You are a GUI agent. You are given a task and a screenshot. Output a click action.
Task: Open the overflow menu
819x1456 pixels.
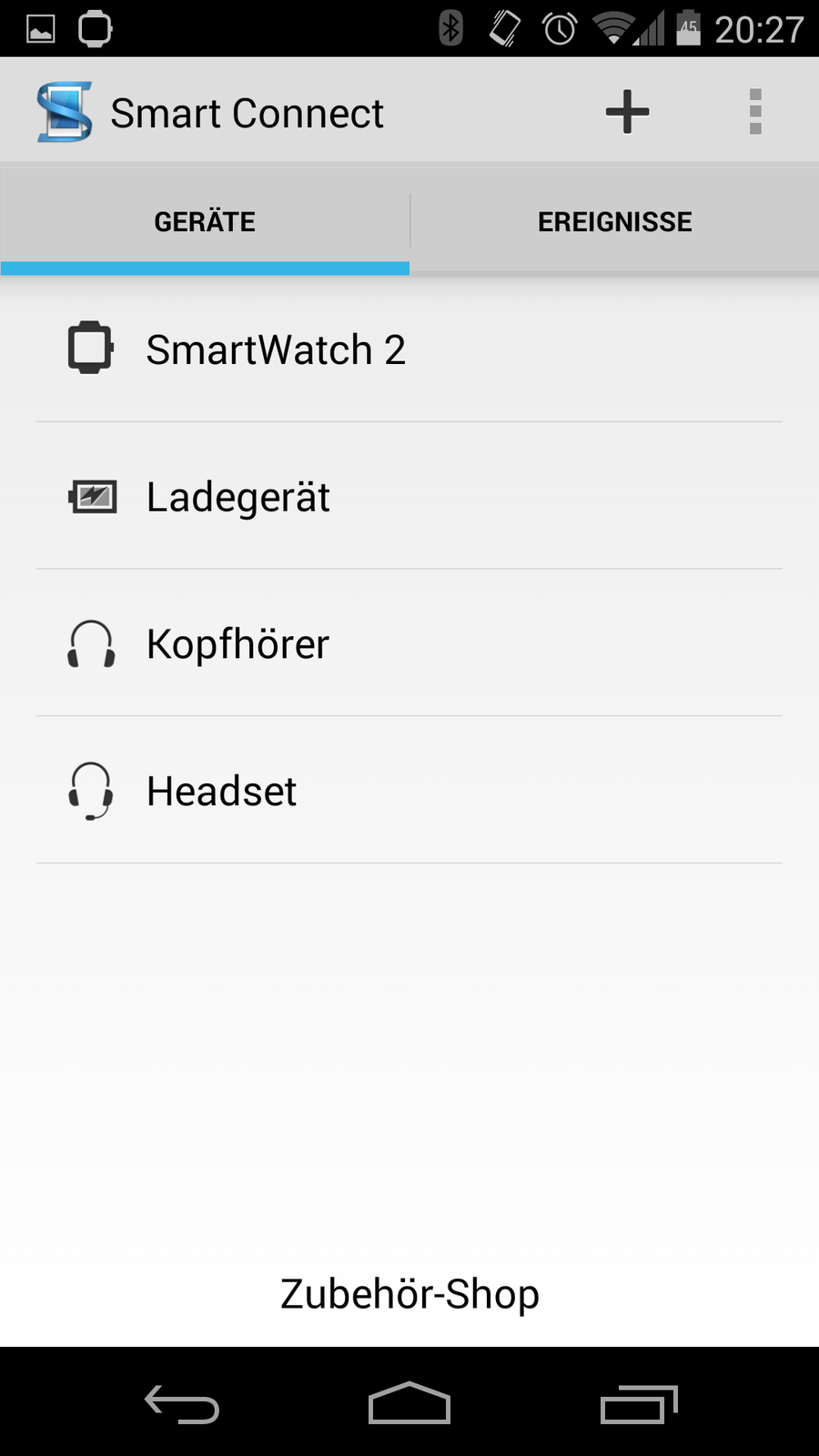click(x=754, y=112)
